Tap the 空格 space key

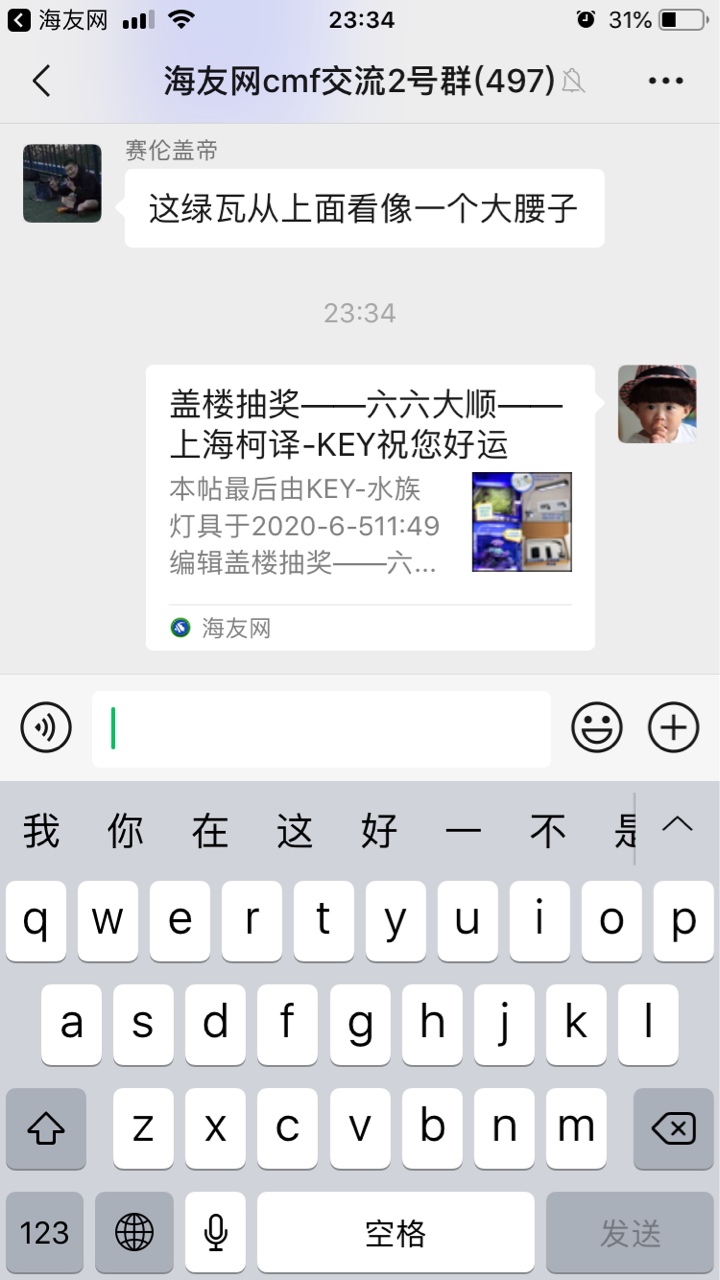[x=395, y=1232]
